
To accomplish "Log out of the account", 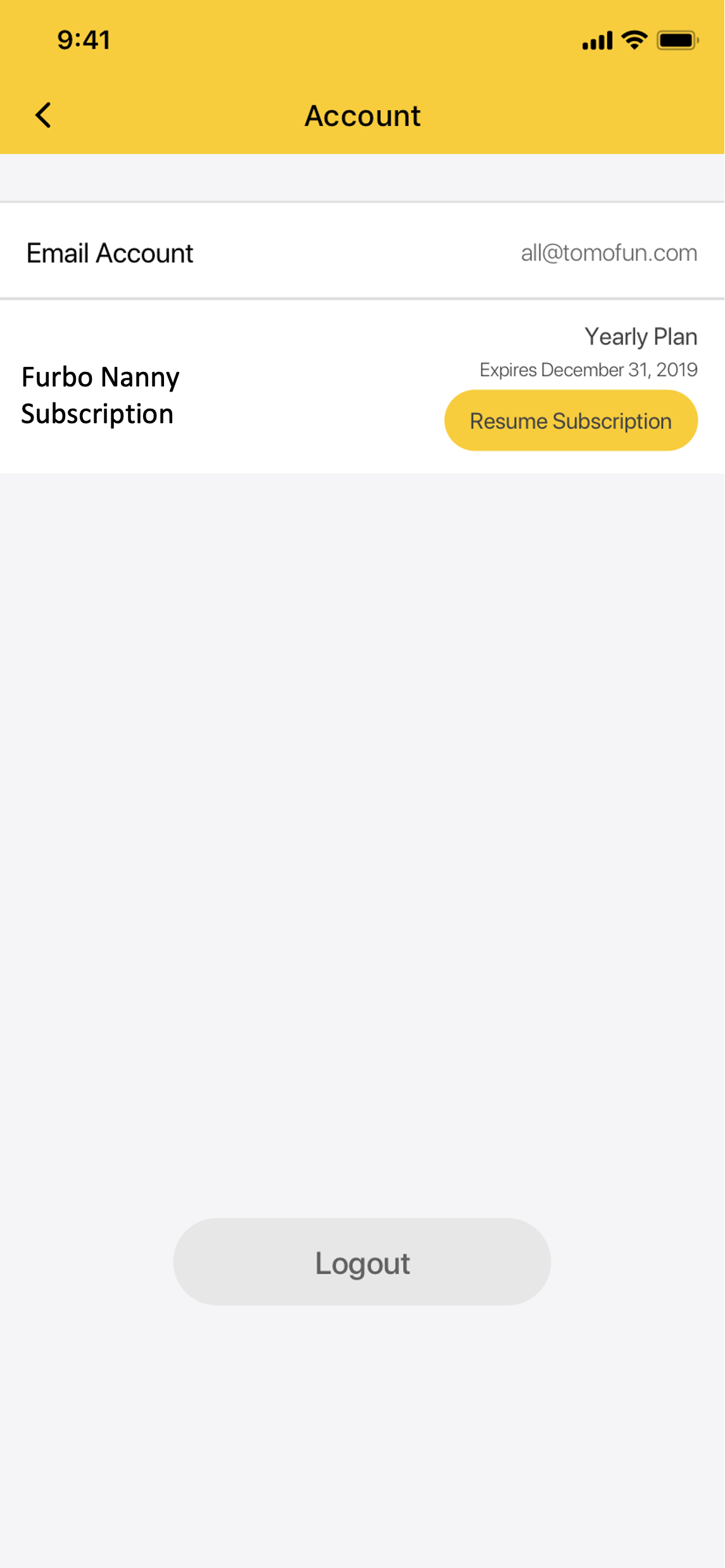I will click(x=362, y=1262).
